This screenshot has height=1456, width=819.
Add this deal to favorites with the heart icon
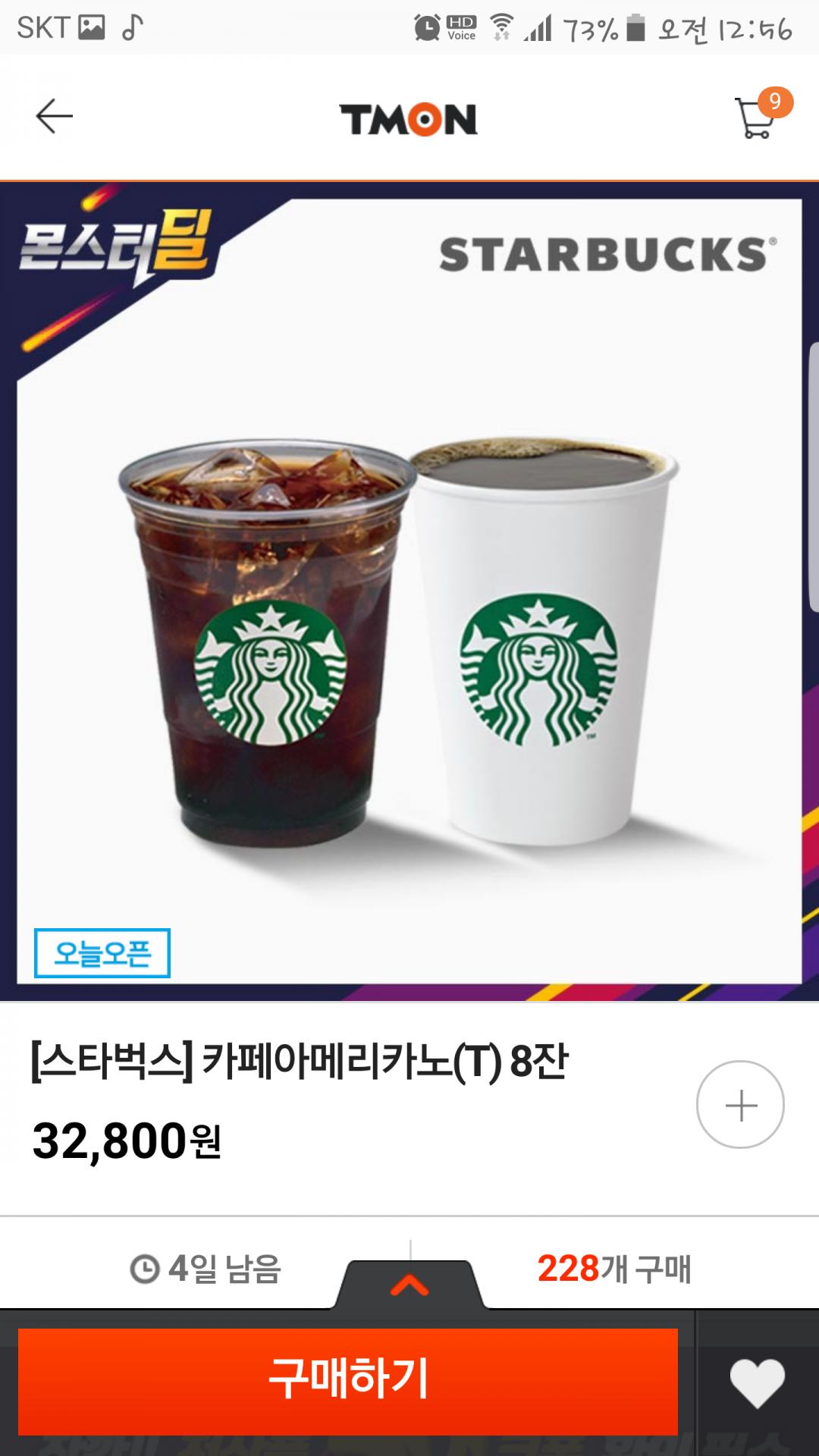[x=757, y=1383]
